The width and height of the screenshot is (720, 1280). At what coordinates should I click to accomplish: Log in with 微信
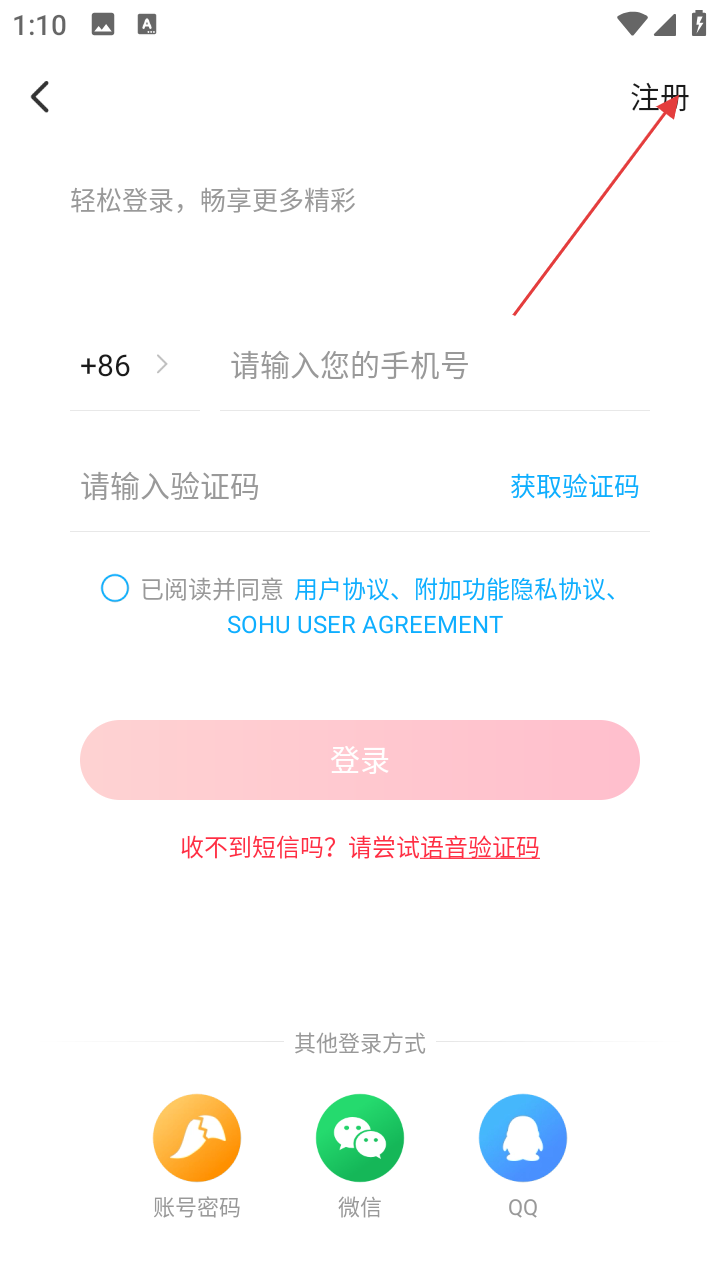click(x=360, y=1139)
